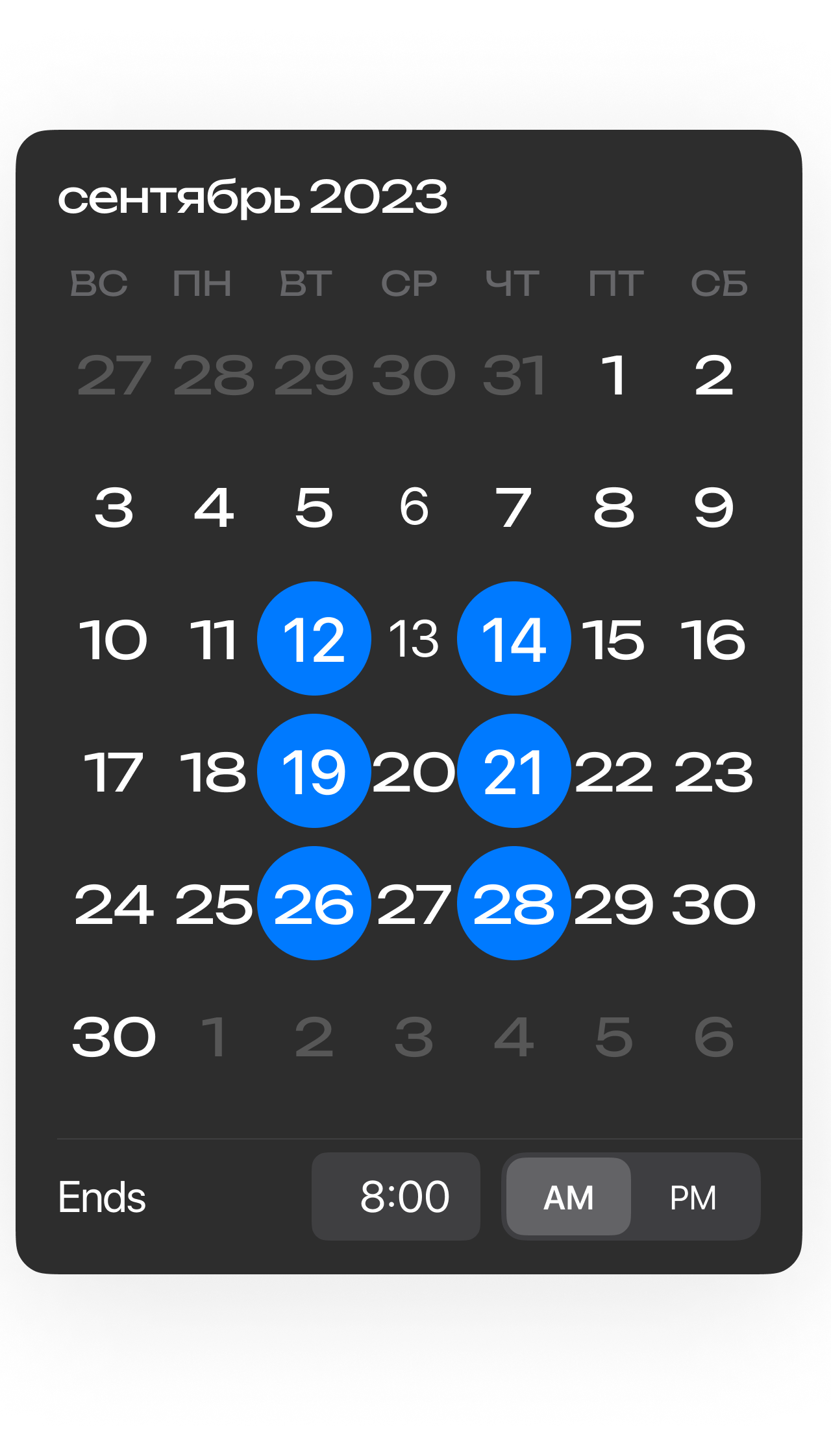831x1456 pixels.
Task: Choose date 13 in the calendar
Action: 414,639
